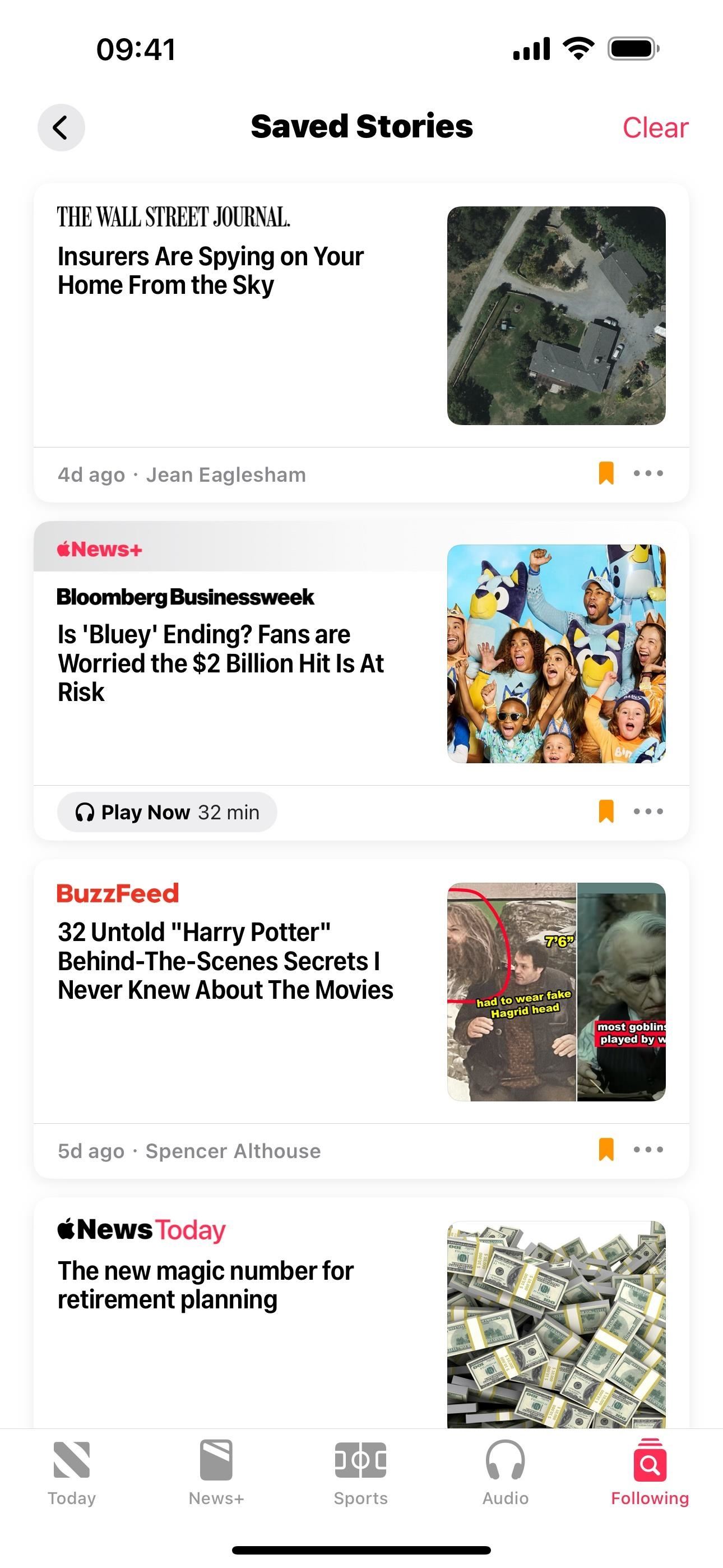Clear all saved stories

[x=655, y=128]
